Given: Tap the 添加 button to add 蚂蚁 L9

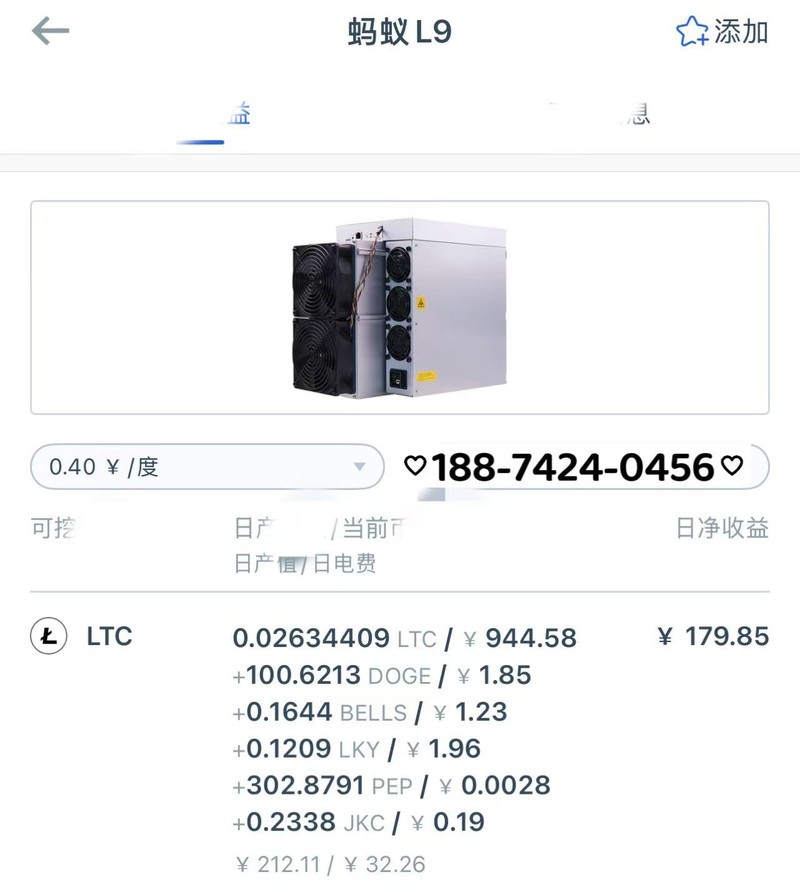Looking at the screenshot, I should [x=737, y=32].
